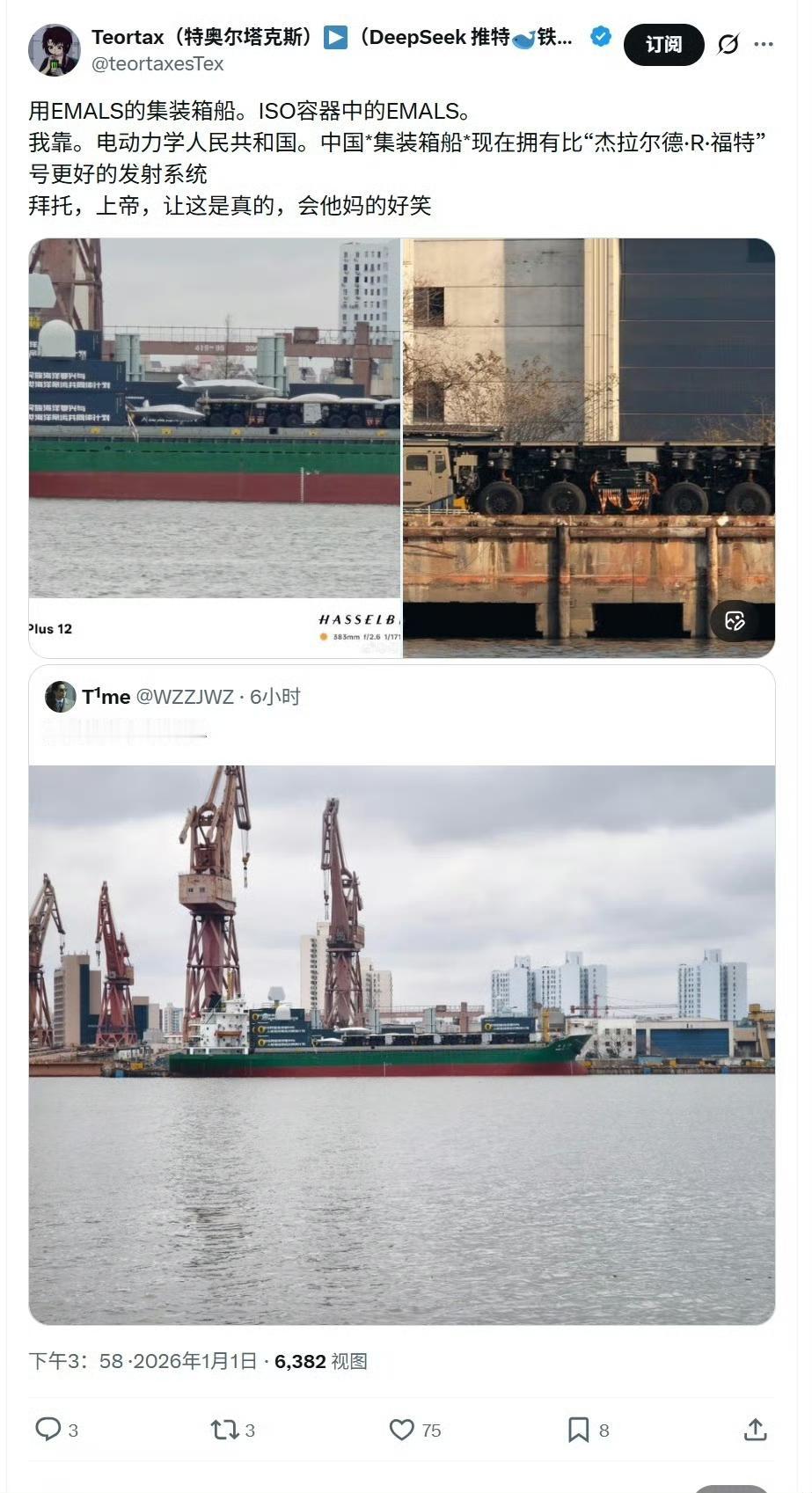812x1493 pixels.
Task: Tap the 订阅 subscribe button
Action: (663, 45)
